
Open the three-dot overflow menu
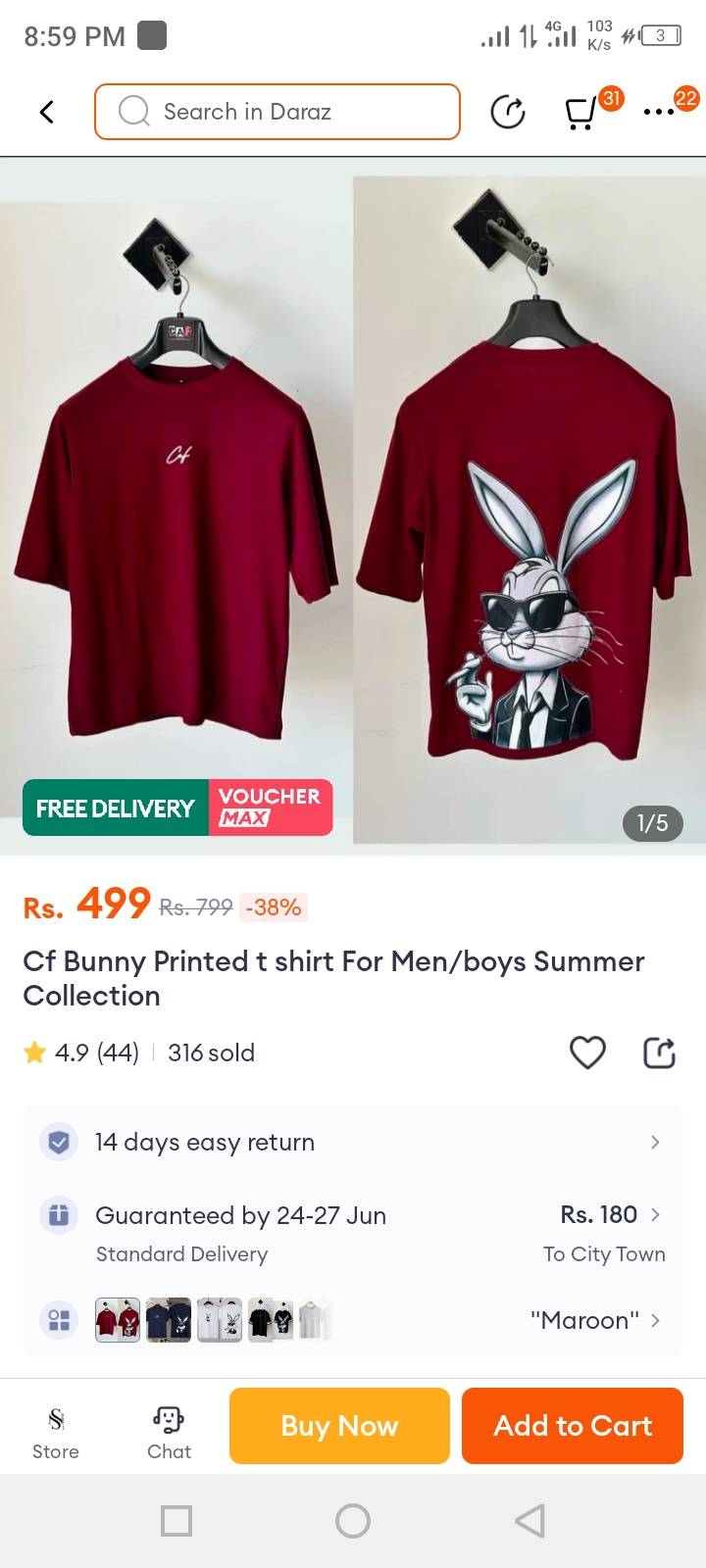pos(659,112)
